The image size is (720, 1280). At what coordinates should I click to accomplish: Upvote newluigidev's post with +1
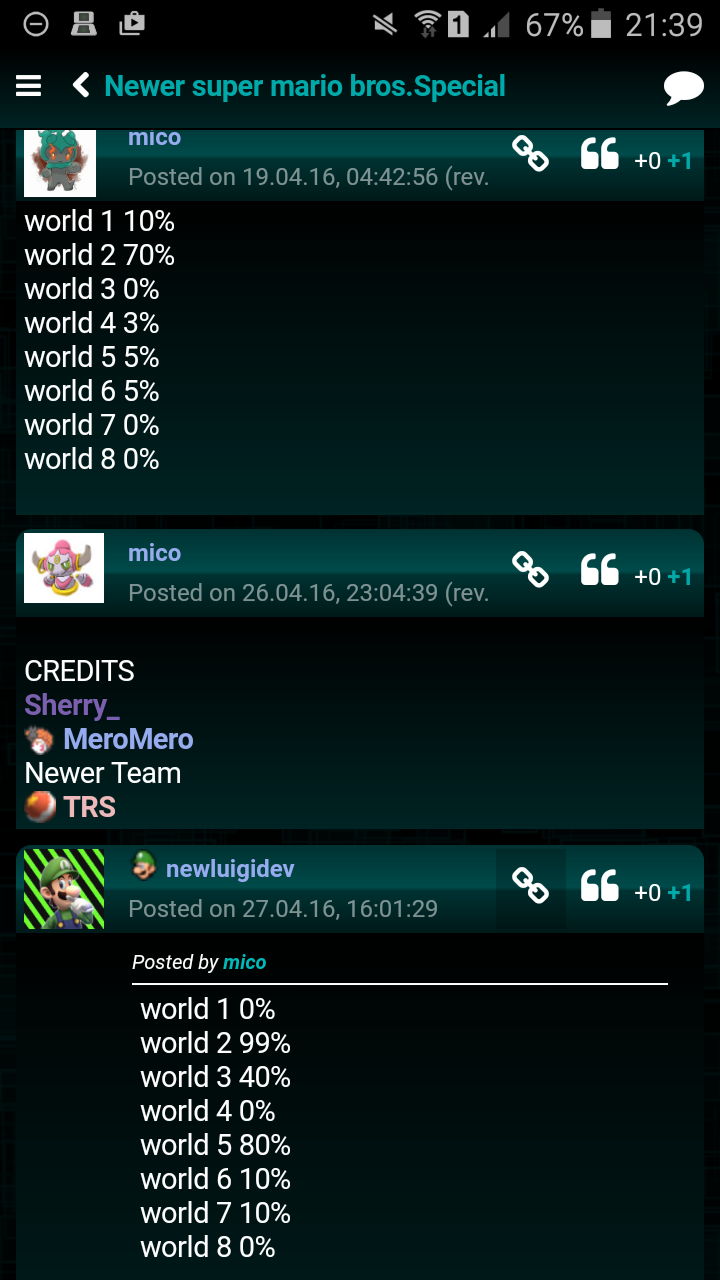click(680, 892)
